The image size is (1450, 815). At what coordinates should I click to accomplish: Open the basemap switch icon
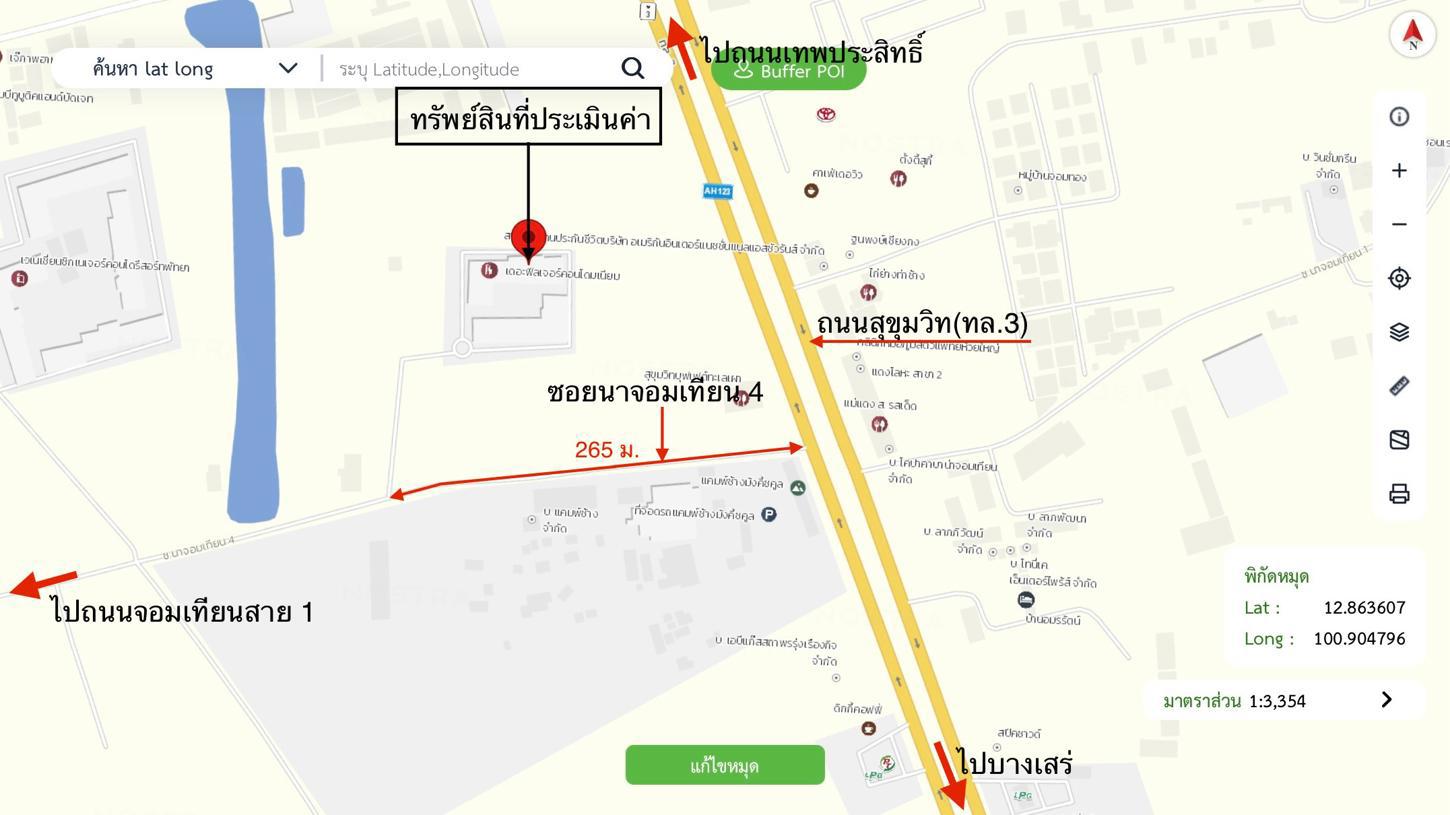1399,440
